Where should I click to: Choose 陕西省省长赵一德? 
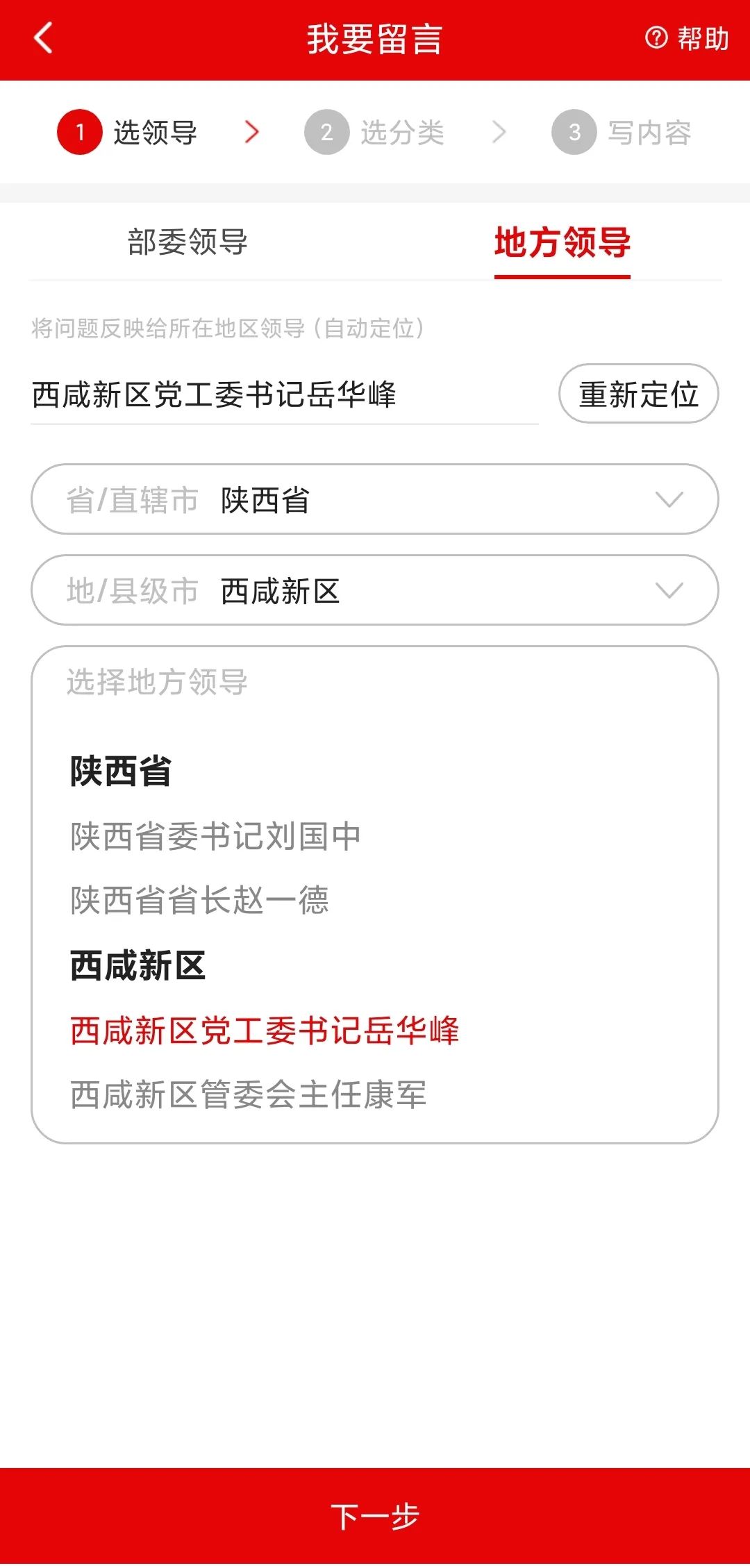pos(200,900)
